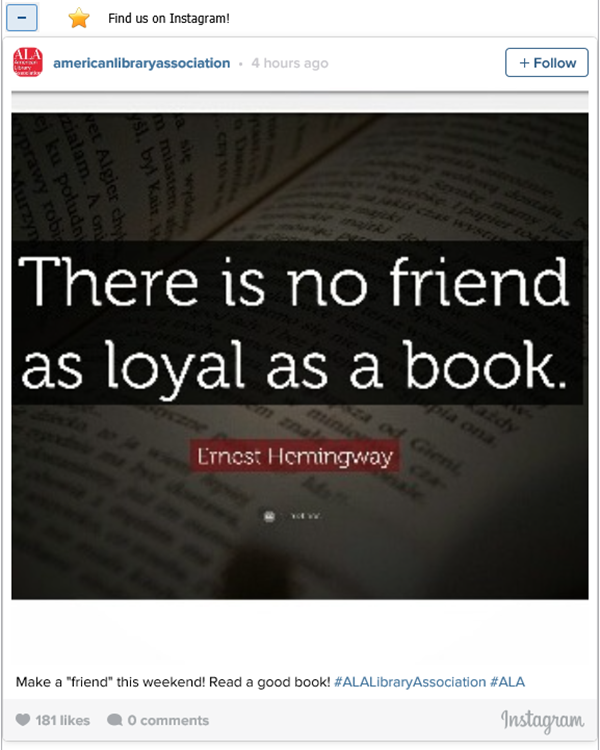Follow the americanlibraryassociation account
The height and width of the screenshot is (750, 600).
pos(541,63)
